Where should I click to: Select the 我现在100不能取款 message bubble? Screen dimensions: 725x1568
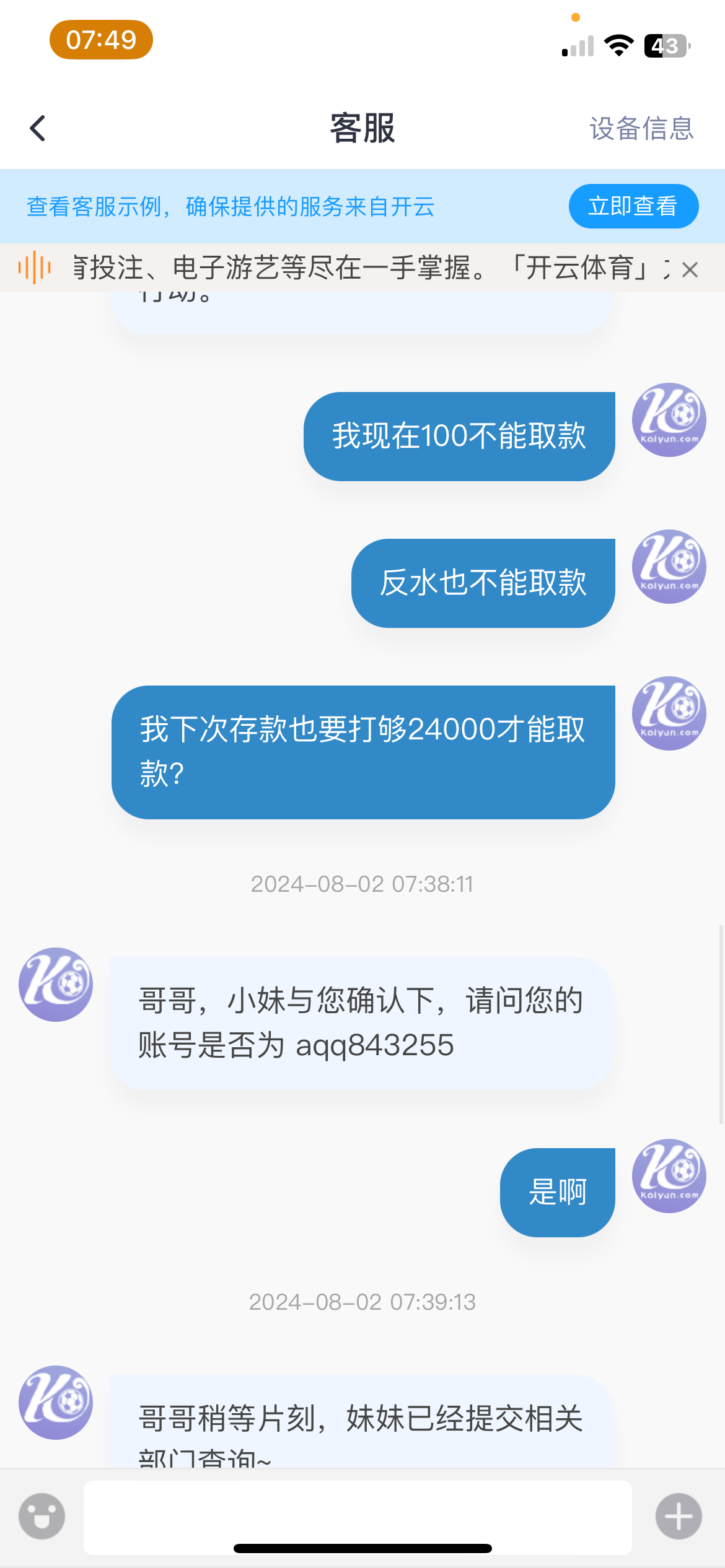459,435
